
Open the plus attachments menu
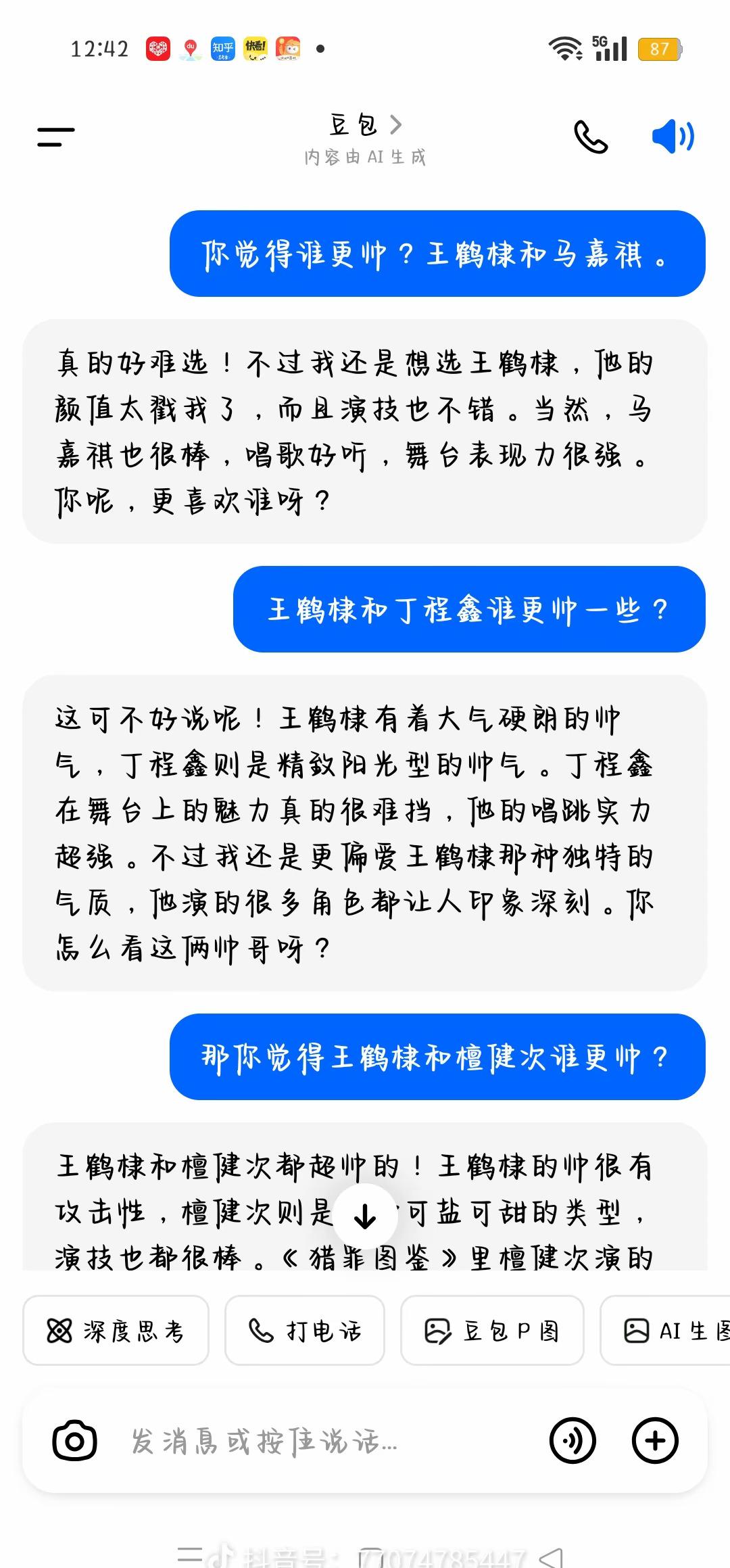(654, 1441)
